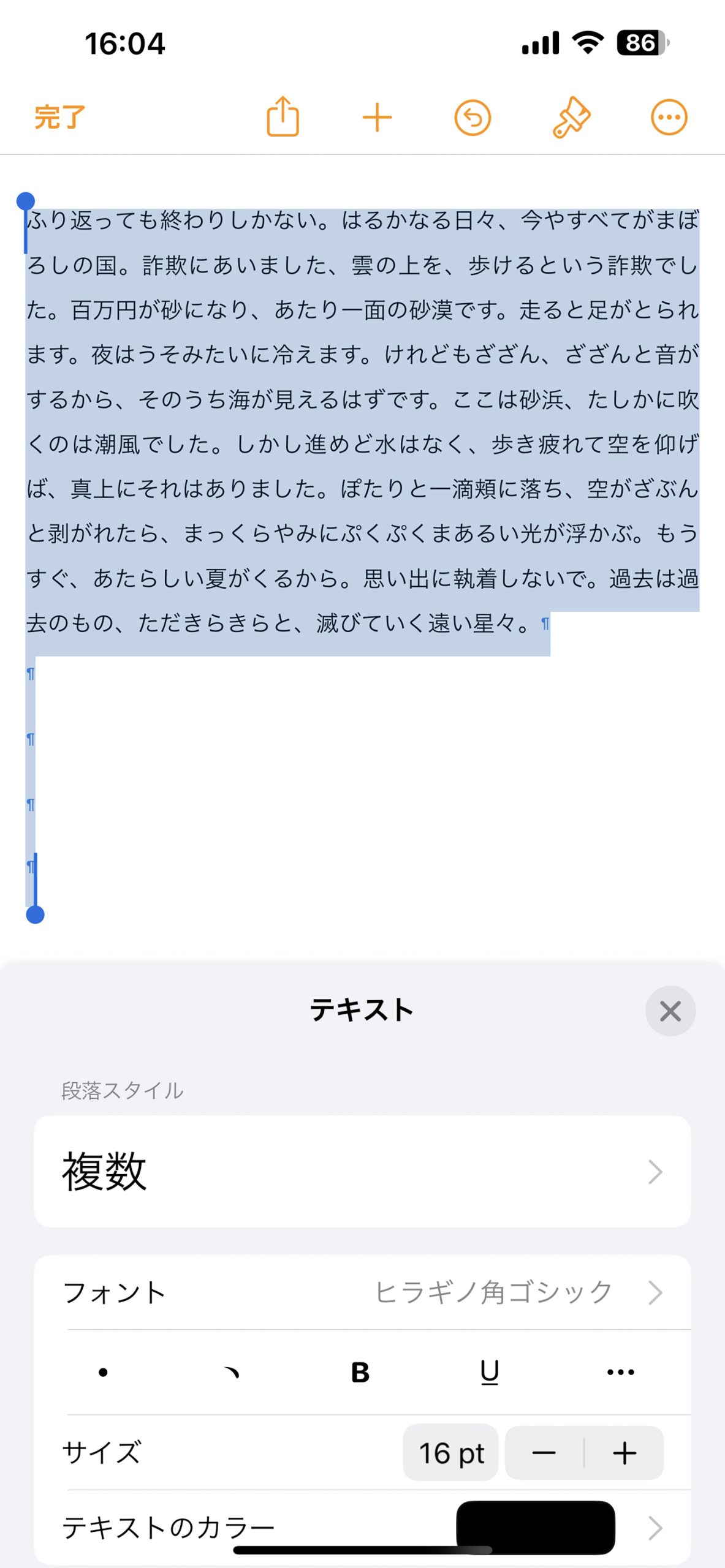Open the テキストのカラー swatch
This screenshot has height=1568, width=725.
pos(535,1528)
